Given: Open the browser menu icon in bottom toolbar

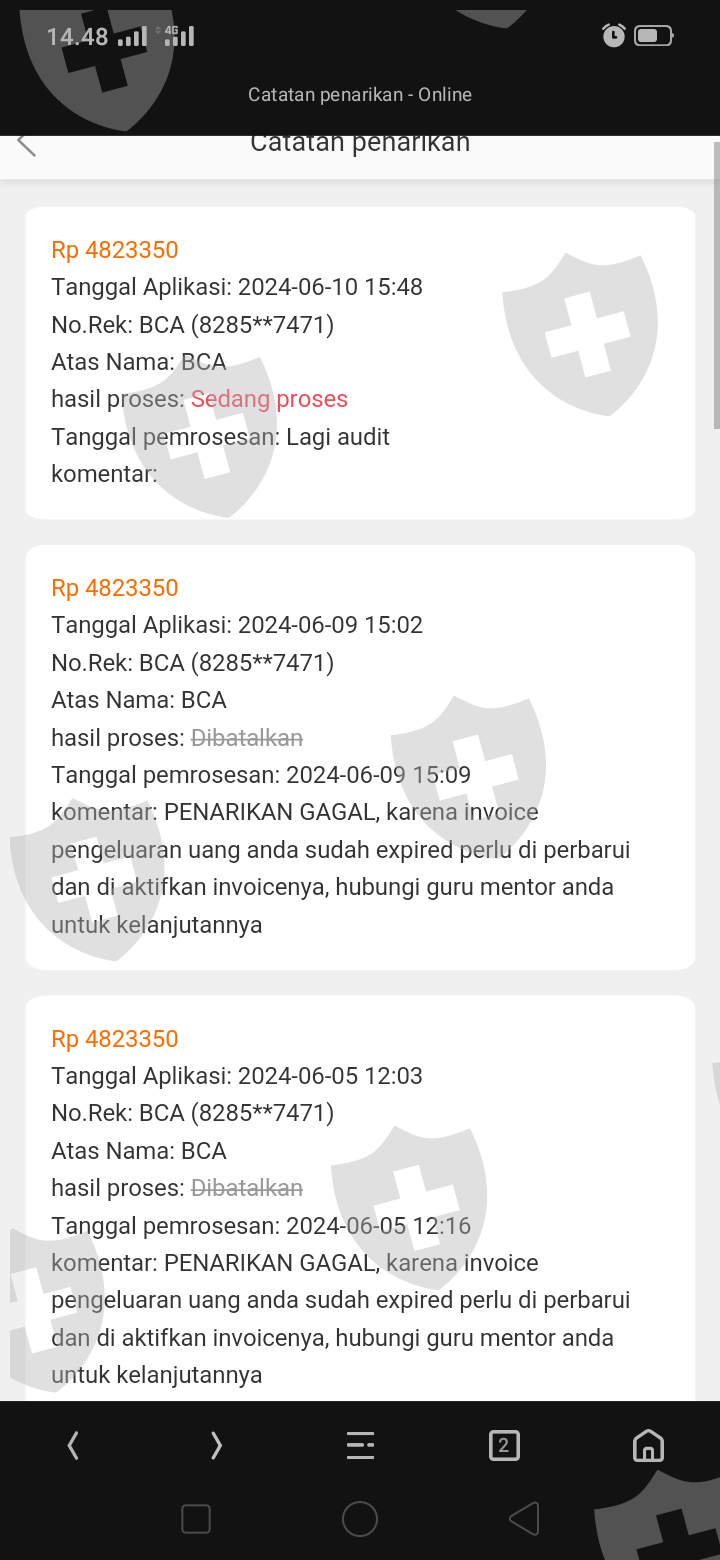Looking at the screenshot, I should [x=360, y=1445].
